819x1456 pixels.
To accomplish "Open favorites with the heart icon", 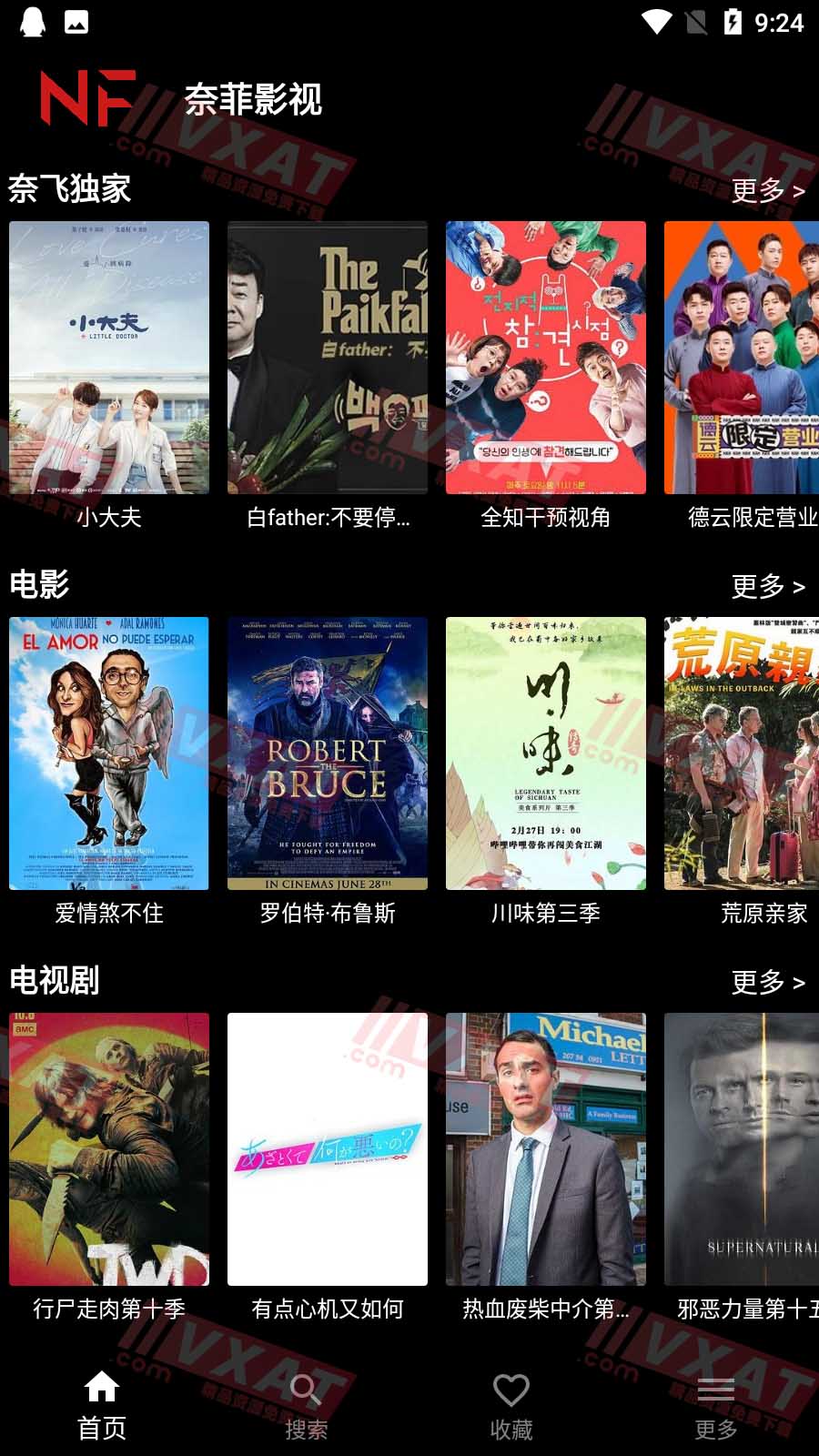I will (511, 1390).
